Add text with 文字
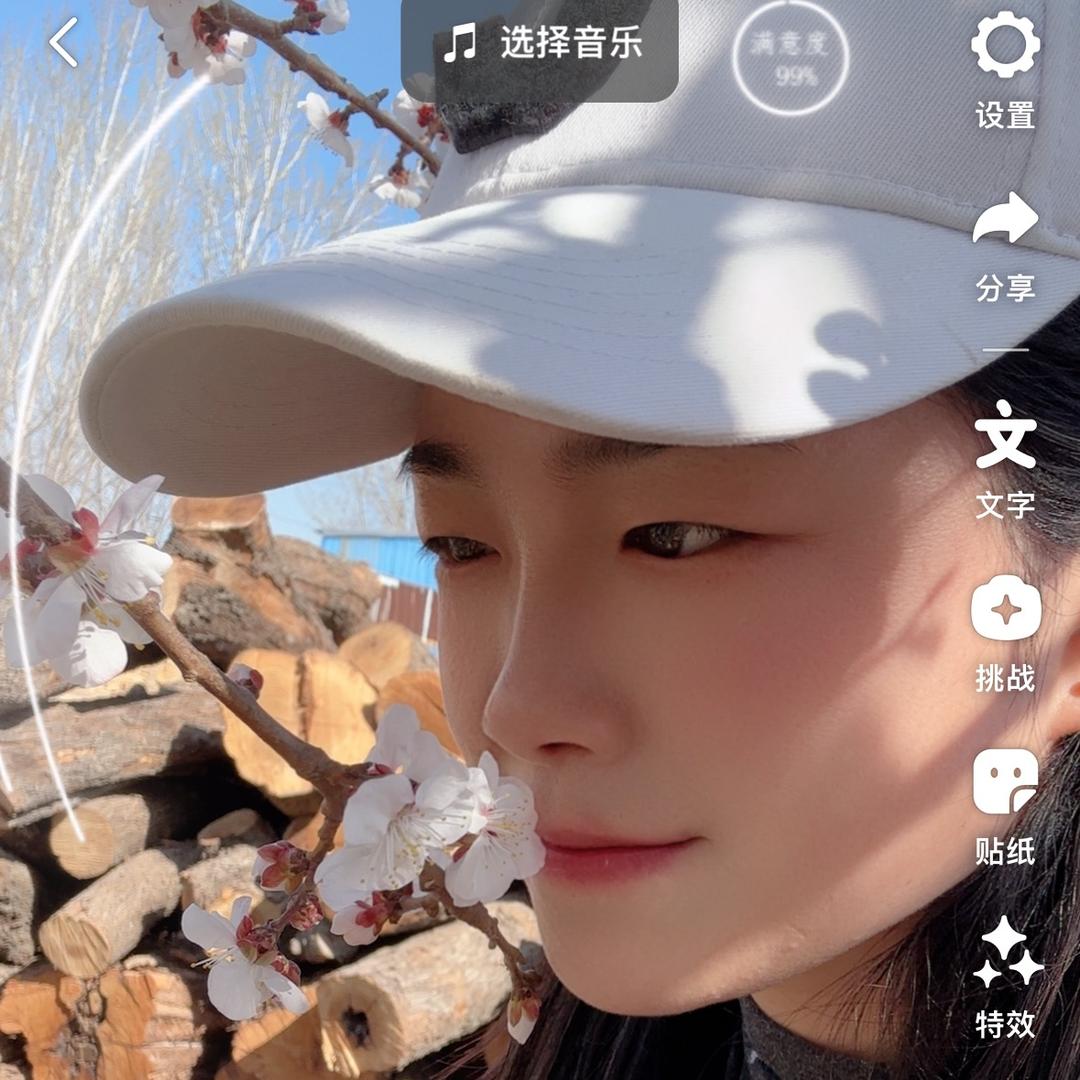This screenshot has height=1080, width=1080. click(1005, 460)
